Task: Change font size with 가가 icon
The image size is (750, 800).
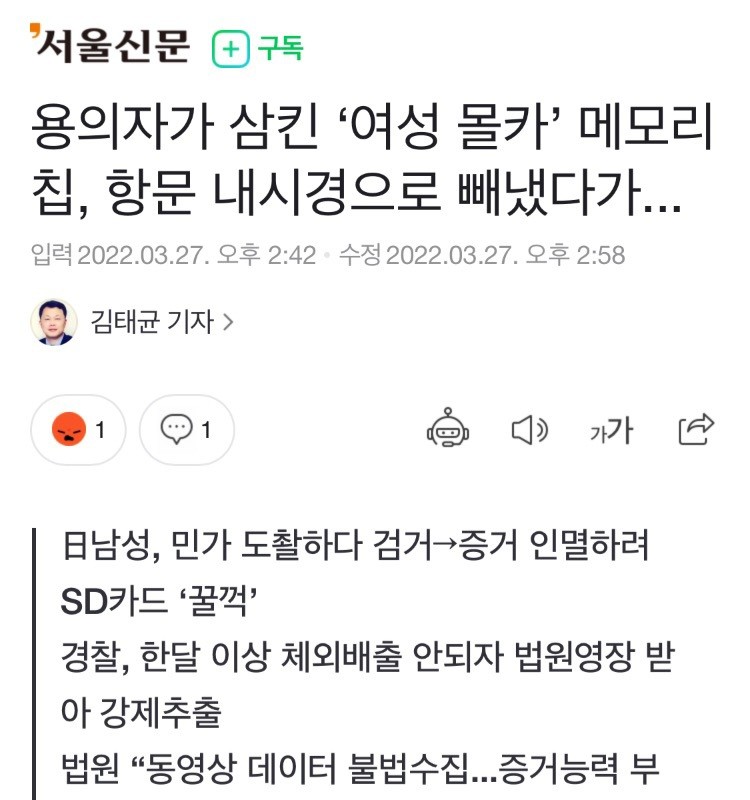Action: click(611, 430)
